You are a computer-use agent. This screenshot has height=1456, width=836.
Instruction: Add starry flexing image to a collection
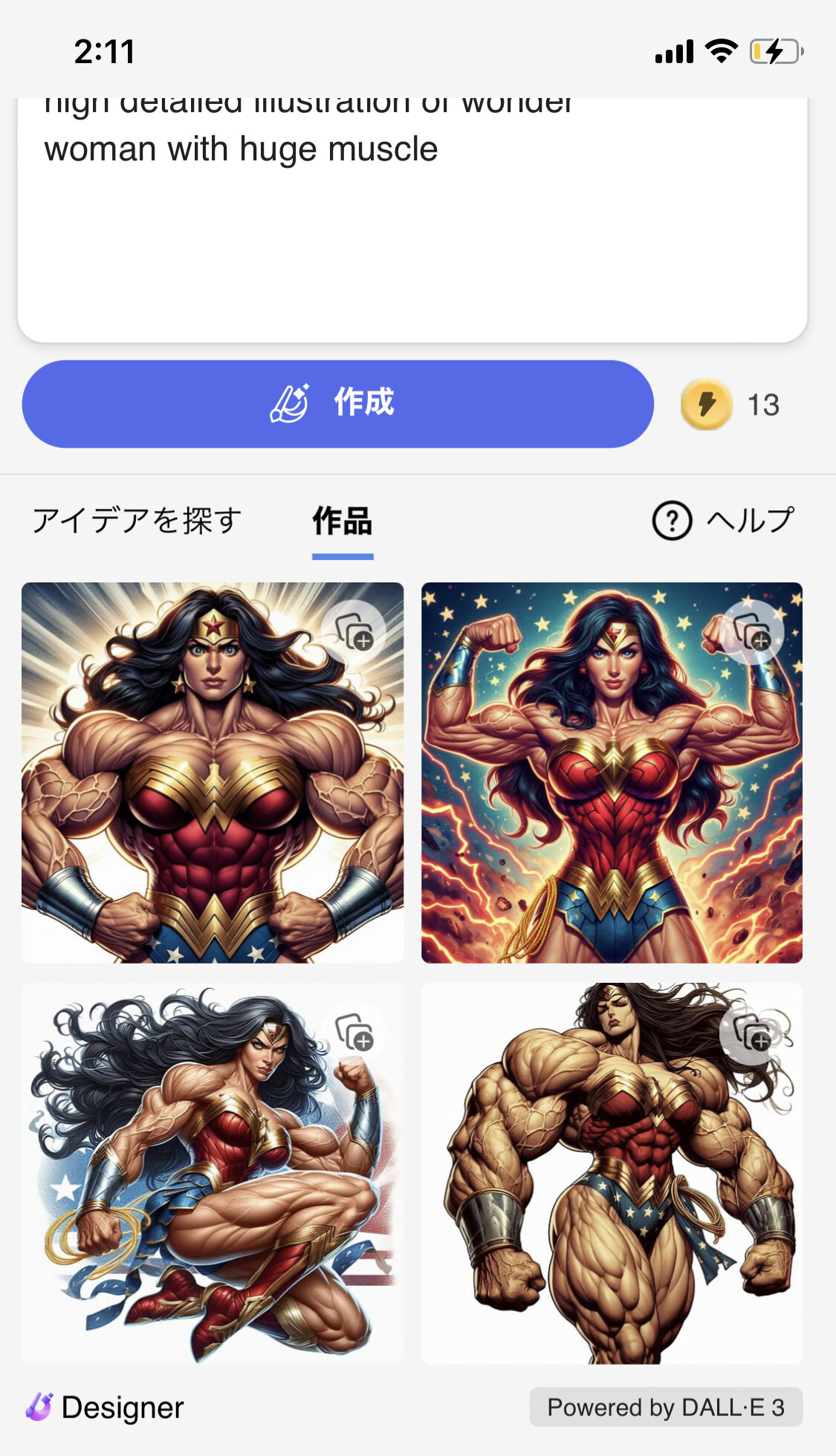click(752, 632)
